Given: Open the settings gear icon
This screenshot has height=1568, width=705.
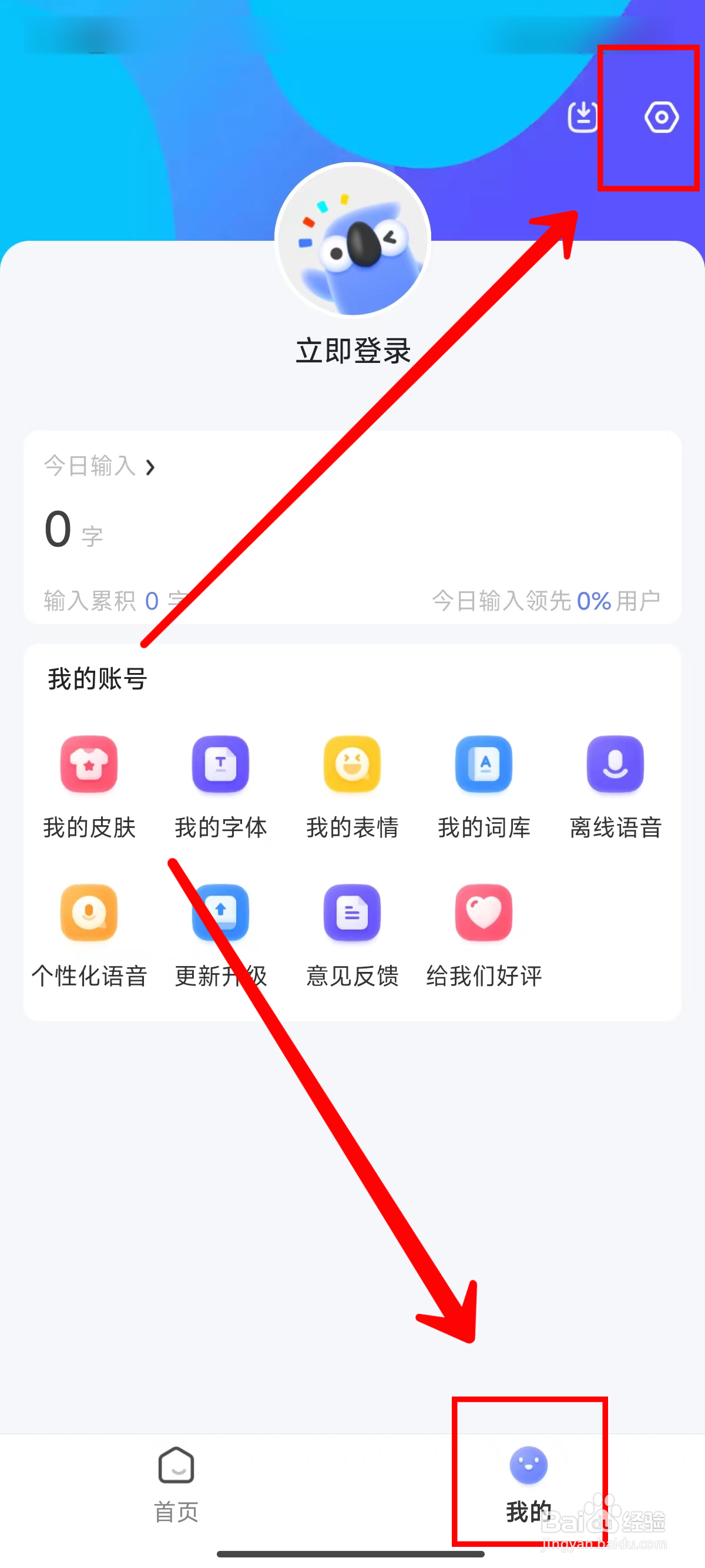Looking at the screenshot, I should [x=661, y=117].
